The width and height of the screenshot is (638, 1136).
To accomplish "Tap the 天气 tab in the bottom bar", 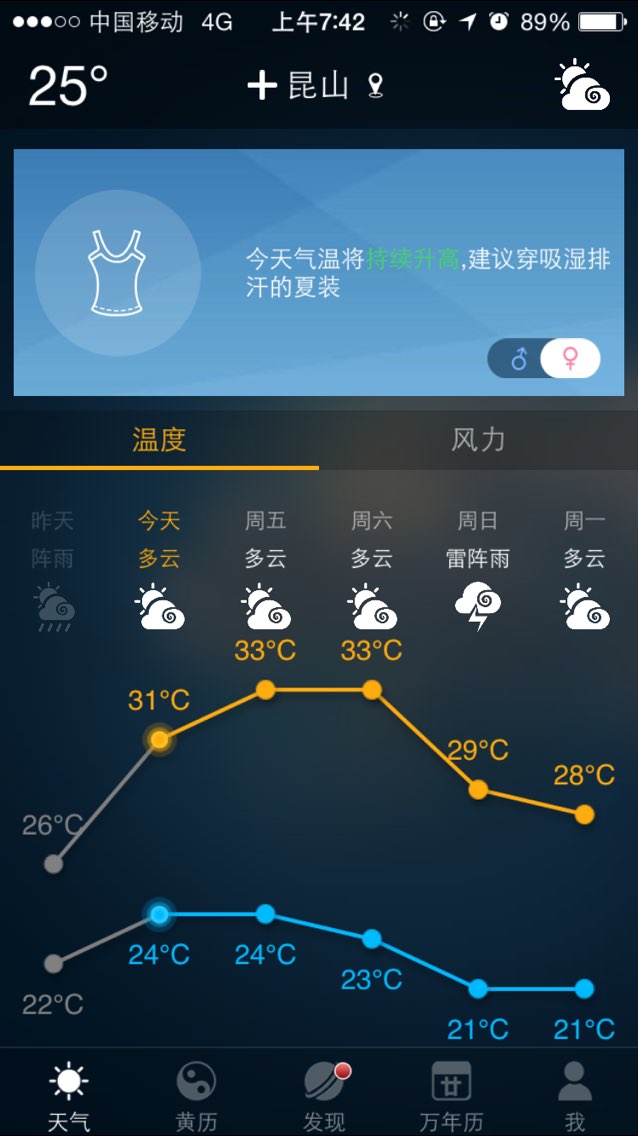I will tap(69, 1096).
